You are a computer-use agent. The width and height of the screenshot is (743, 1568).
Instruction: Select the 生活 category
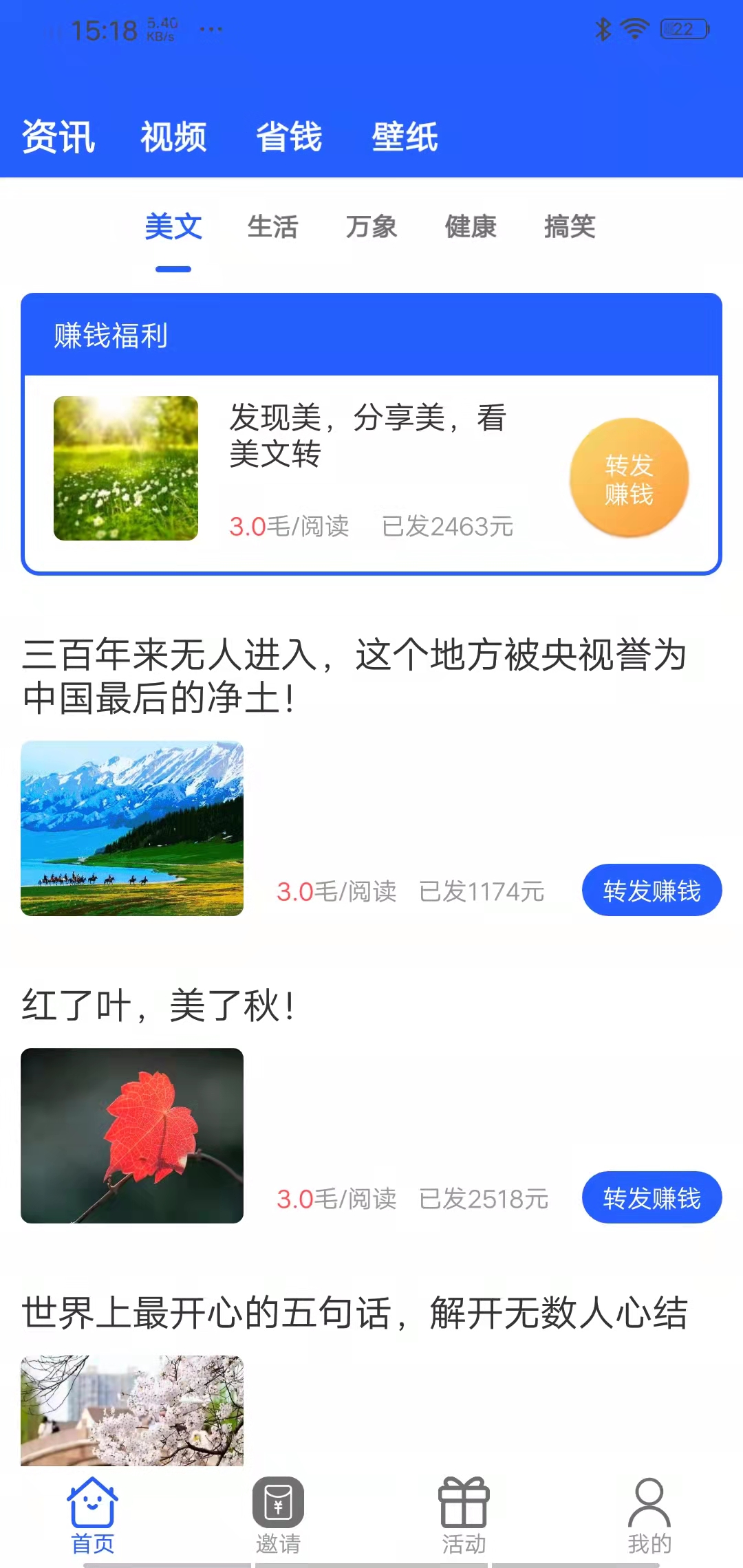pos(272,228)
